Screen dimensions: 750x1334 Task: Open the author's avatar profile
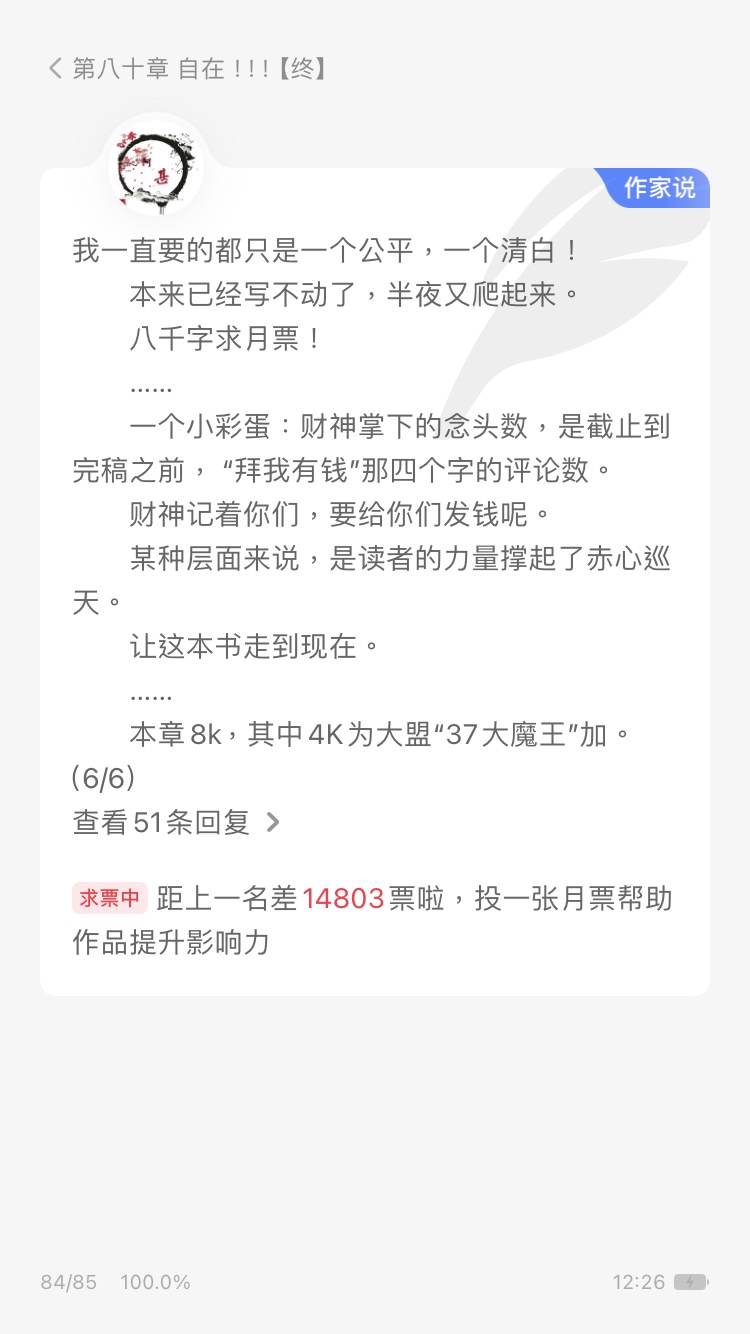point(156,166)
